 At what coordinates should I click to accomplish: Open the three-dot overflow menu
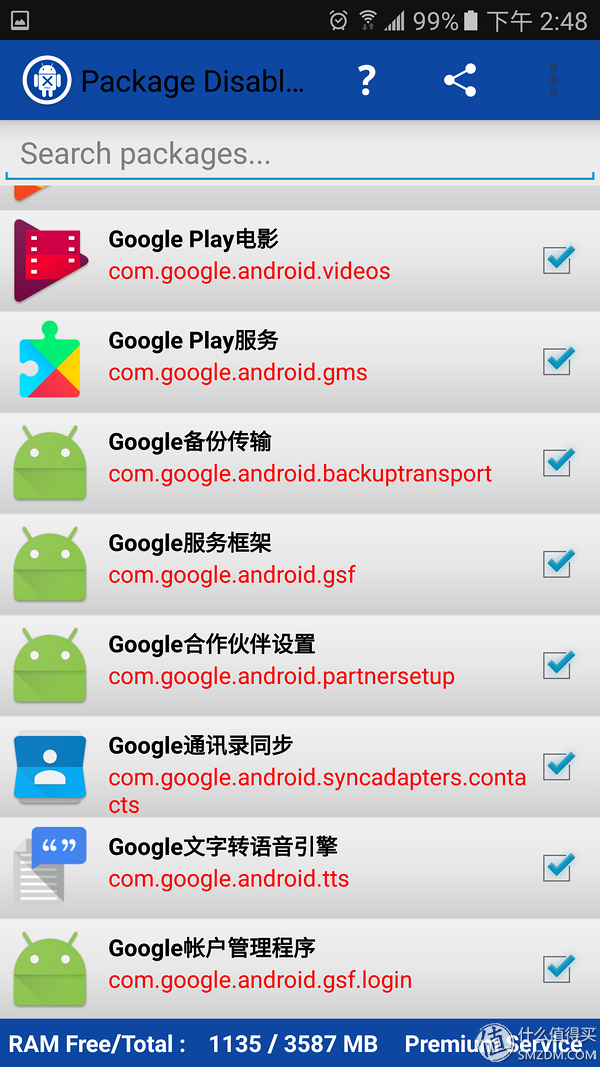click(554, 80)
